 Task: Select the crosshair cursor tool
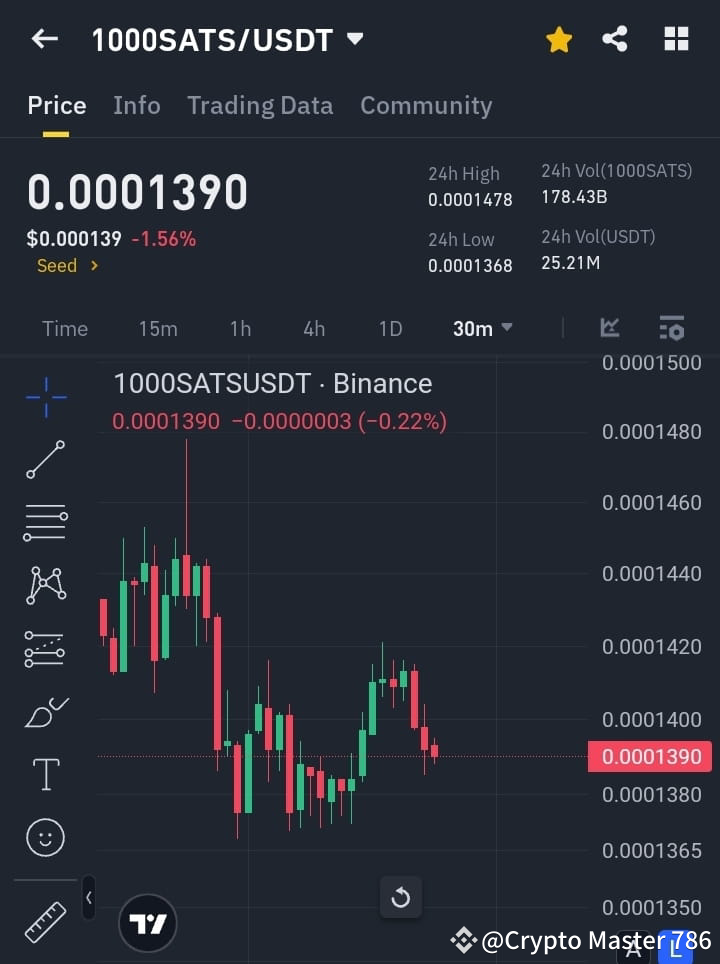45,397
